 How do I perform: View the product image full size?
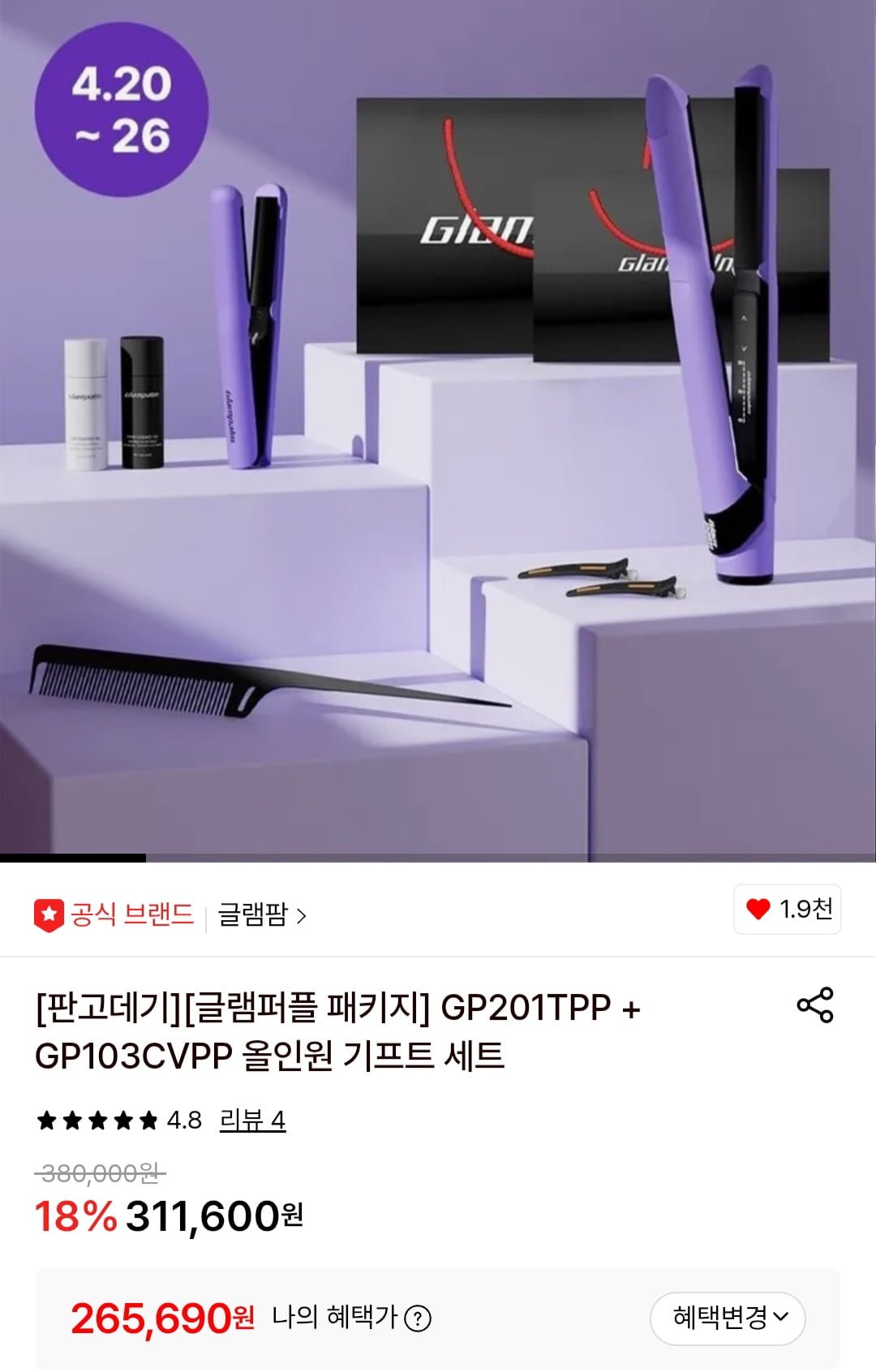tap(438, 430)
